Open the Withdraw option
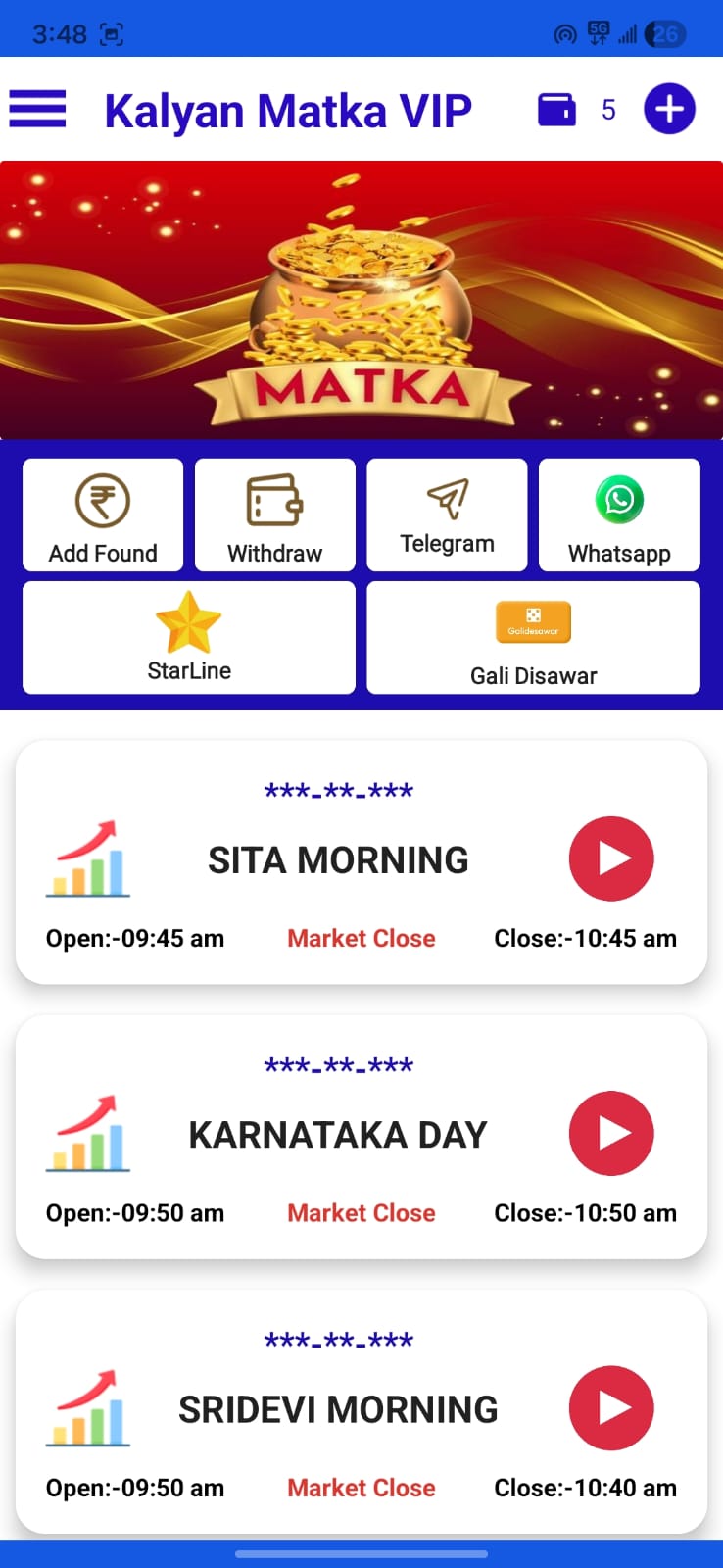 274,515
